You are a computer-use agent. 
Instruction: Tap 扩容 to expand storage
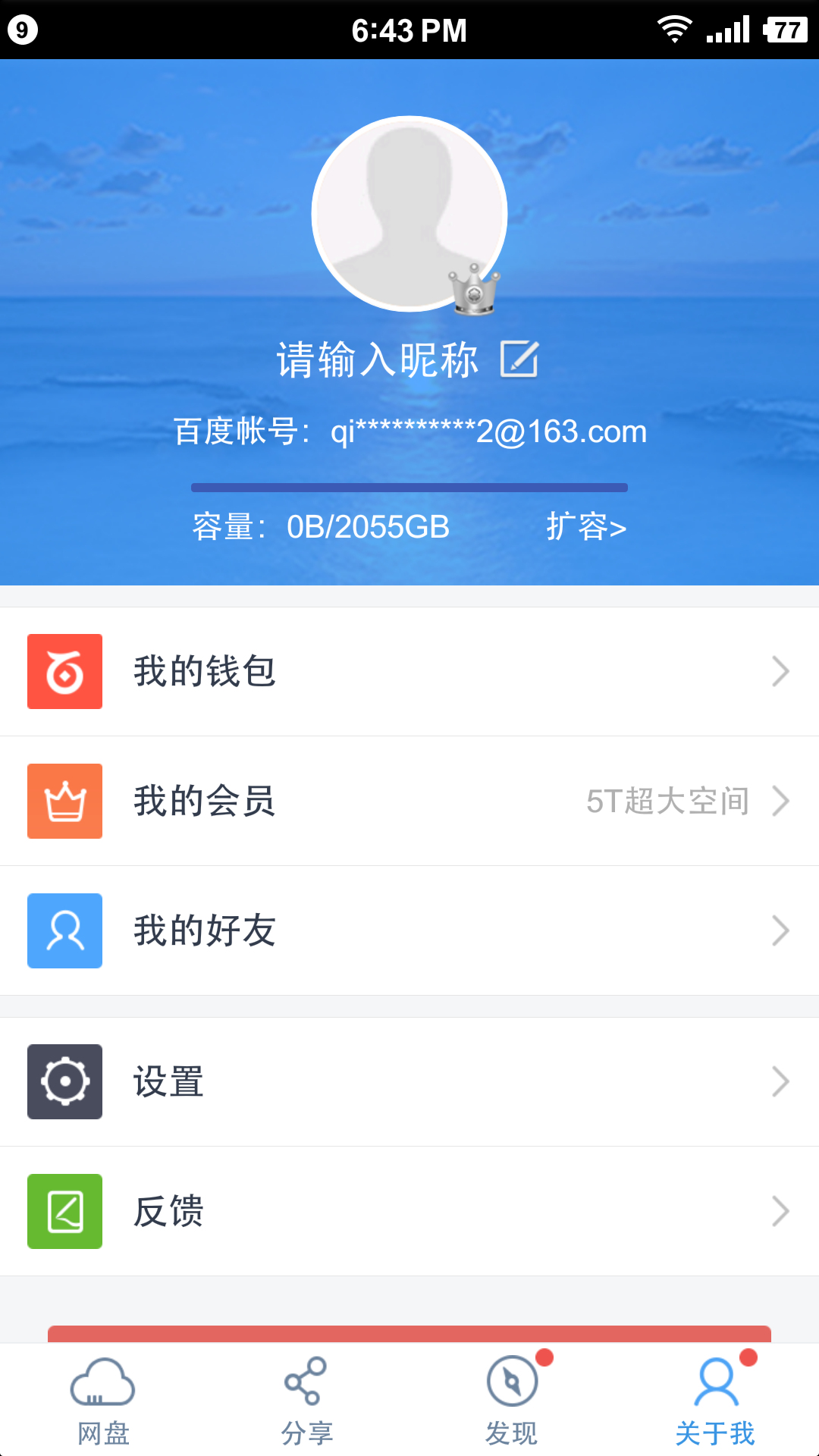[x=585, y=526]
